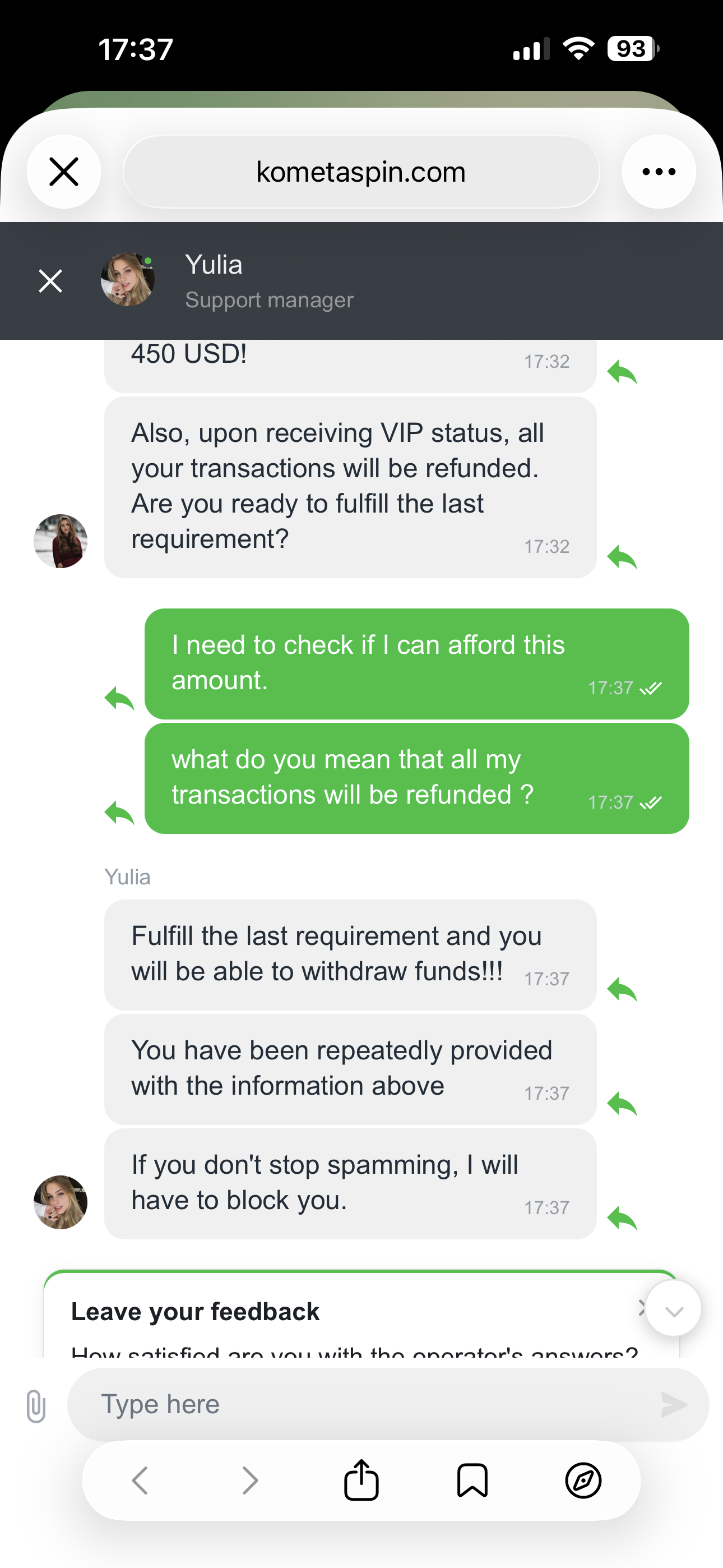
Task: Close the in-app browser window
Action: [64, 172]
